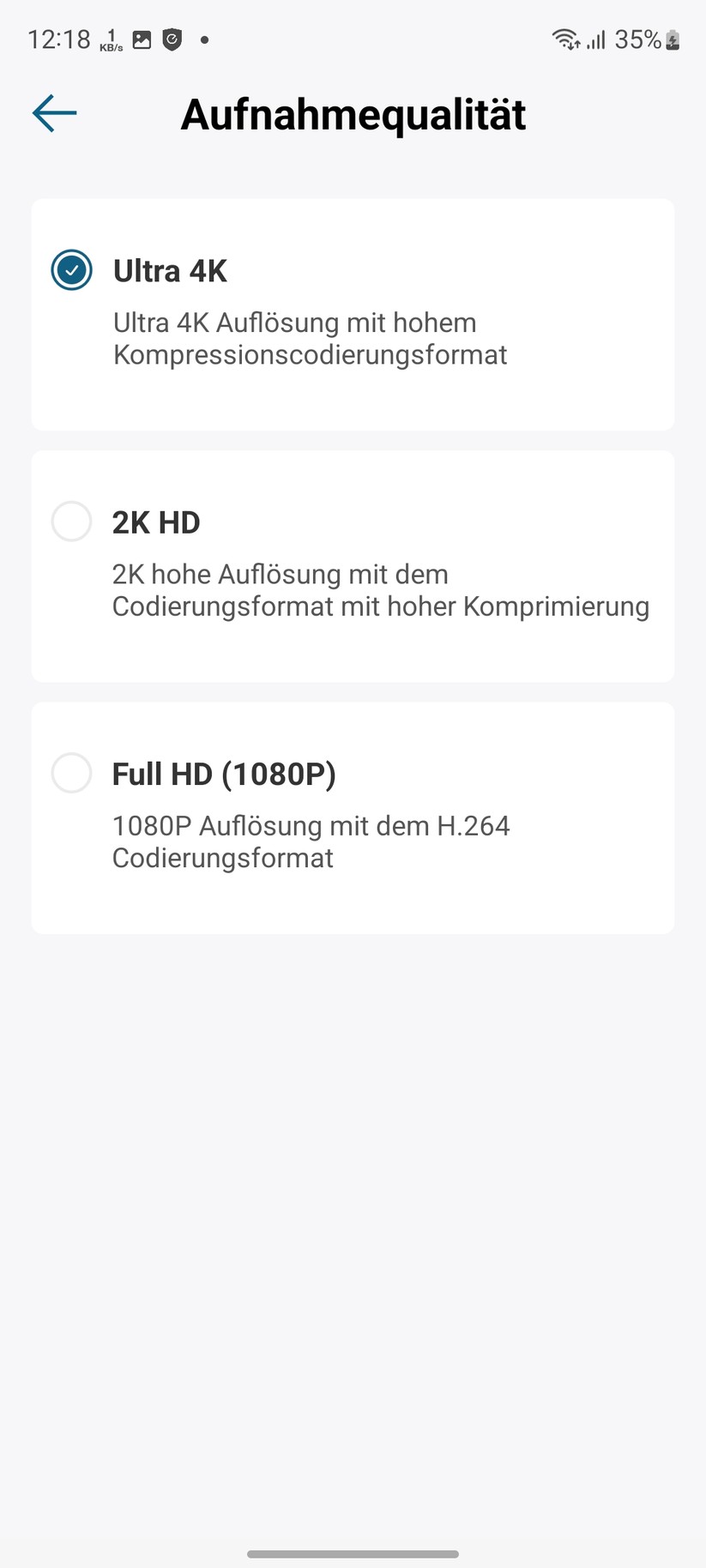Viewport: 706px width, 1568px height.
Task: Tap the clock showing 12:18
Action: 58,39
